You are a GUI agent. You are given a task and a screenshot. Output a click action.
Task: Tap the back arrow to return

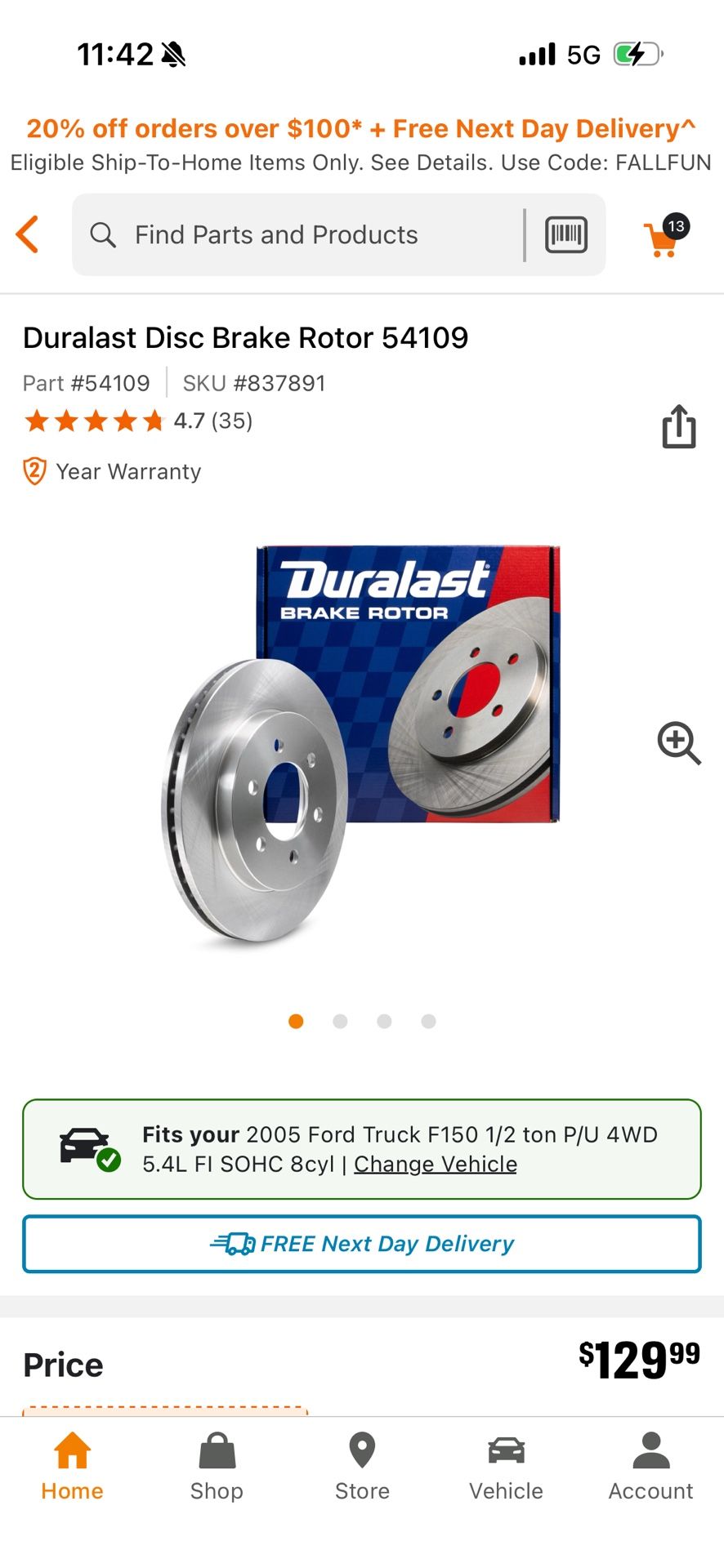27,234
